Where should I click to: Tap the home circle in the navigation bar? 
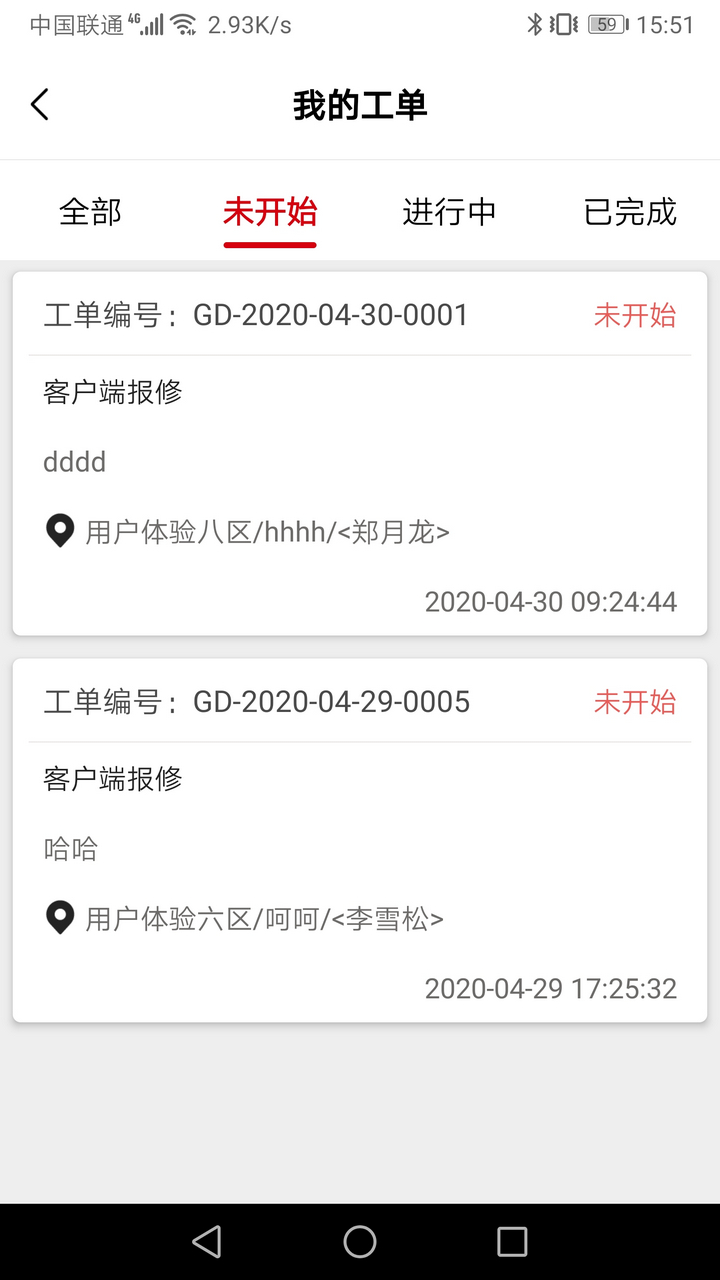pos(360,1242)
